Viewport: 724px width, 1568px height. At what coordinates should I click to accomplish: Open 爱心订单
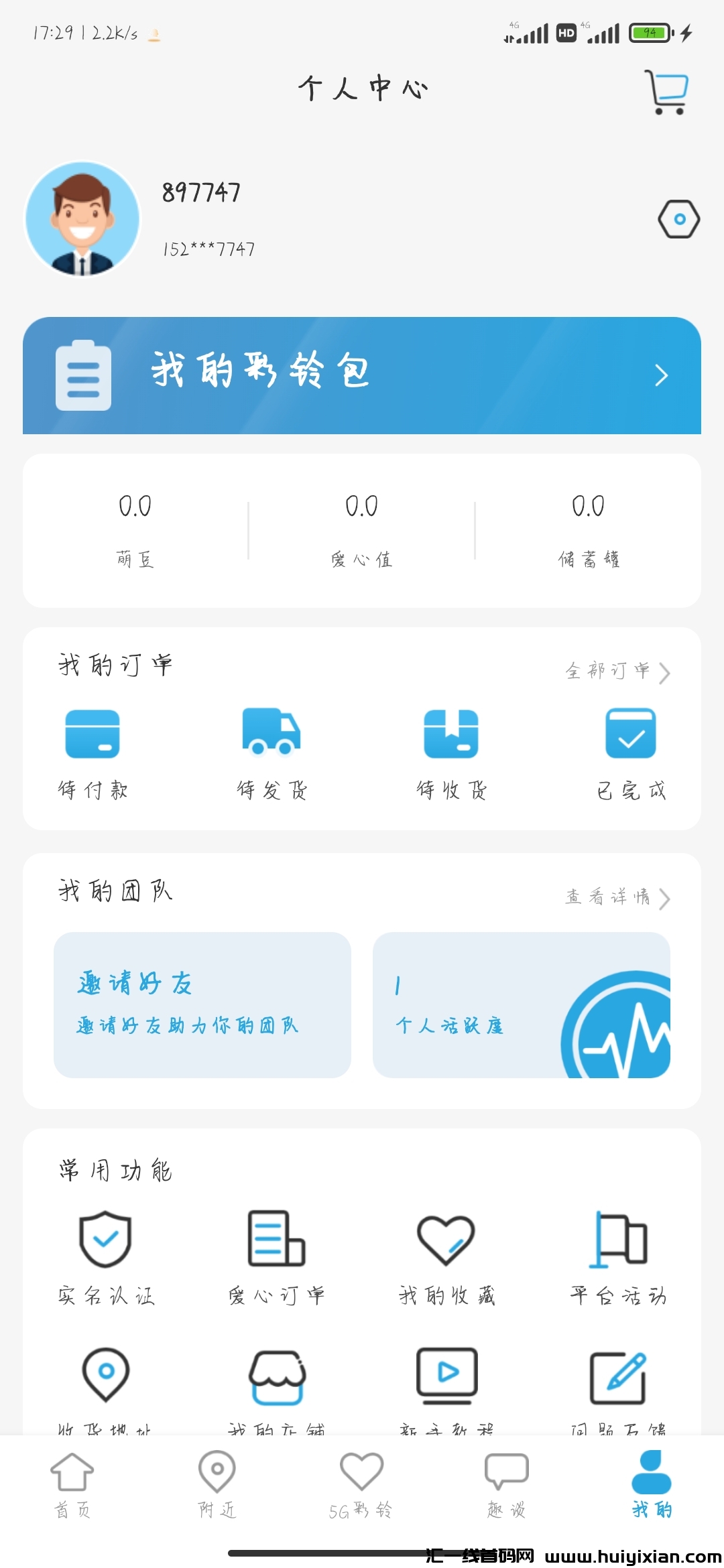tap(276, 1258)
